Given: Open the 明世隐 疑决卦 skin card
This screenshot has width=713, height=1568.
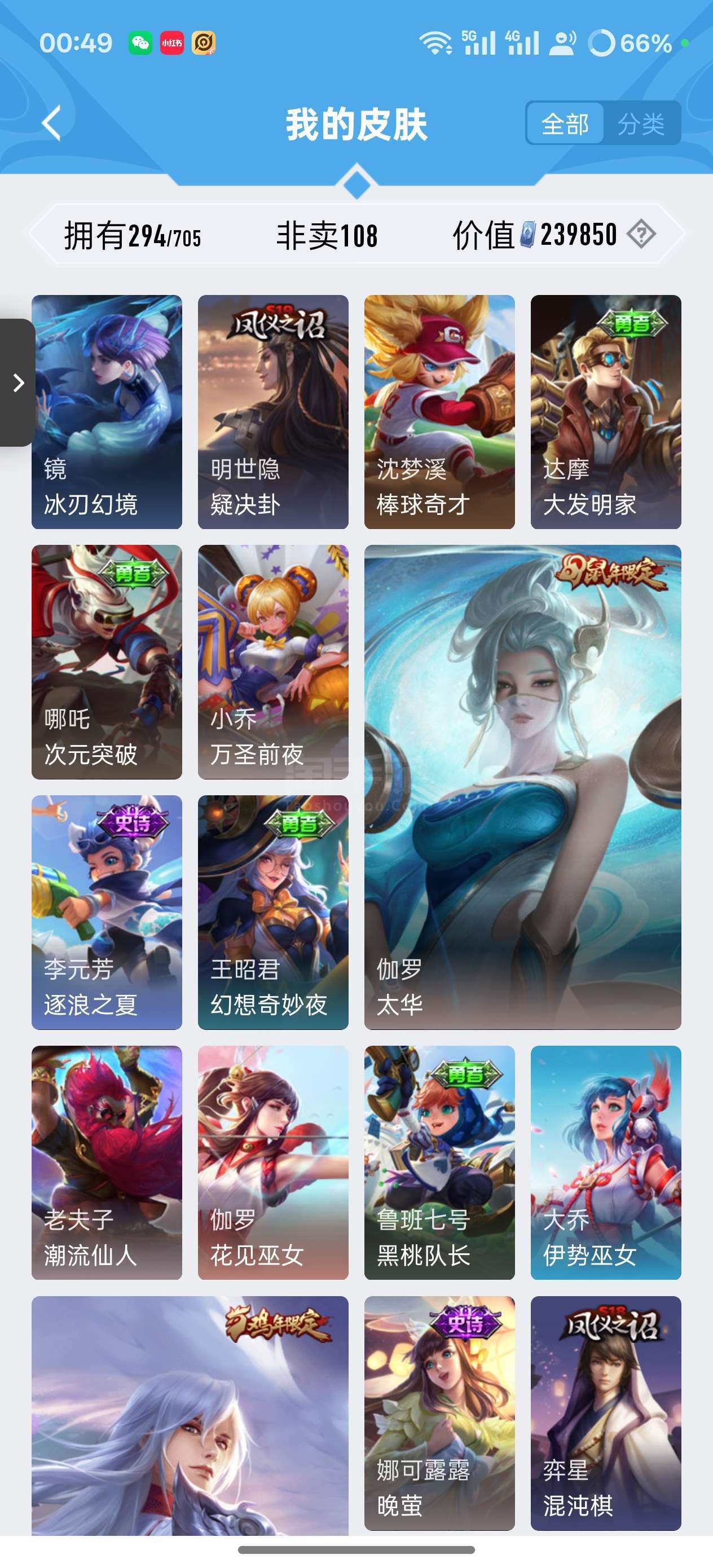Looking at the screenshot, I should (x=273, y=412).
